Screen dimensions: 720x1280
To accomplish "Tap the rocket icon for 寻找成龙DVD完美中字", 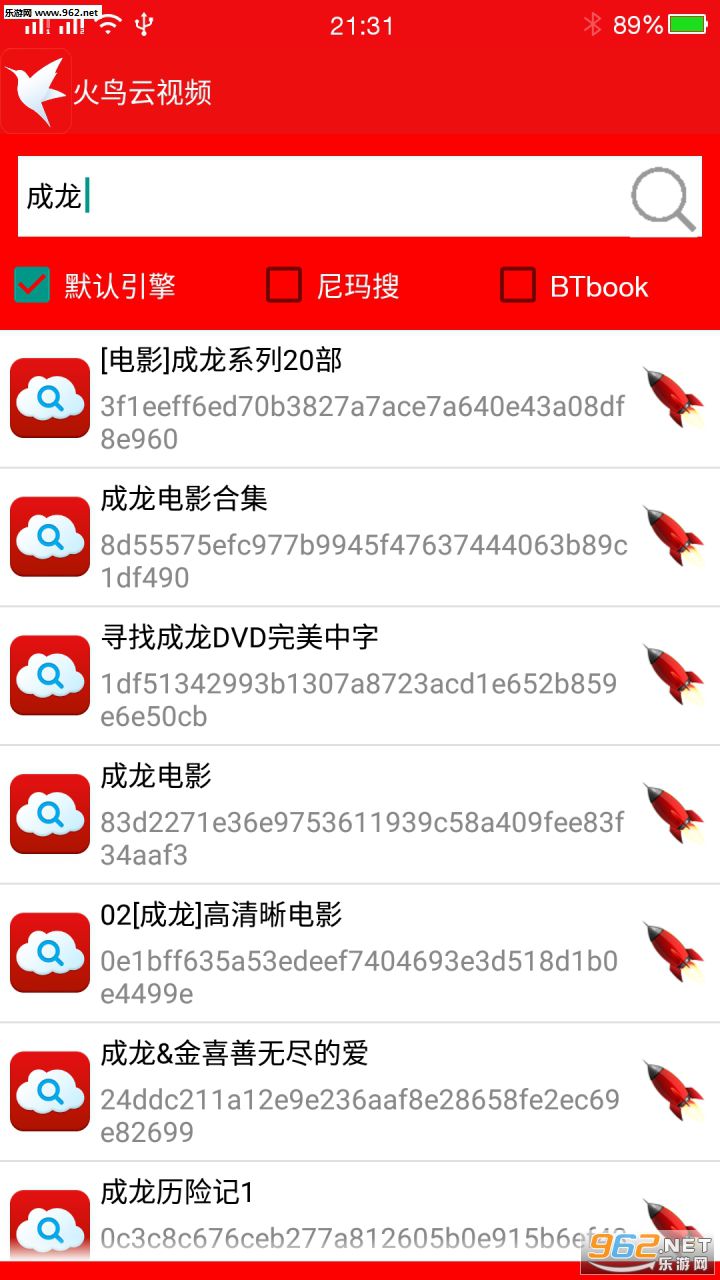I will click(673, 676).
